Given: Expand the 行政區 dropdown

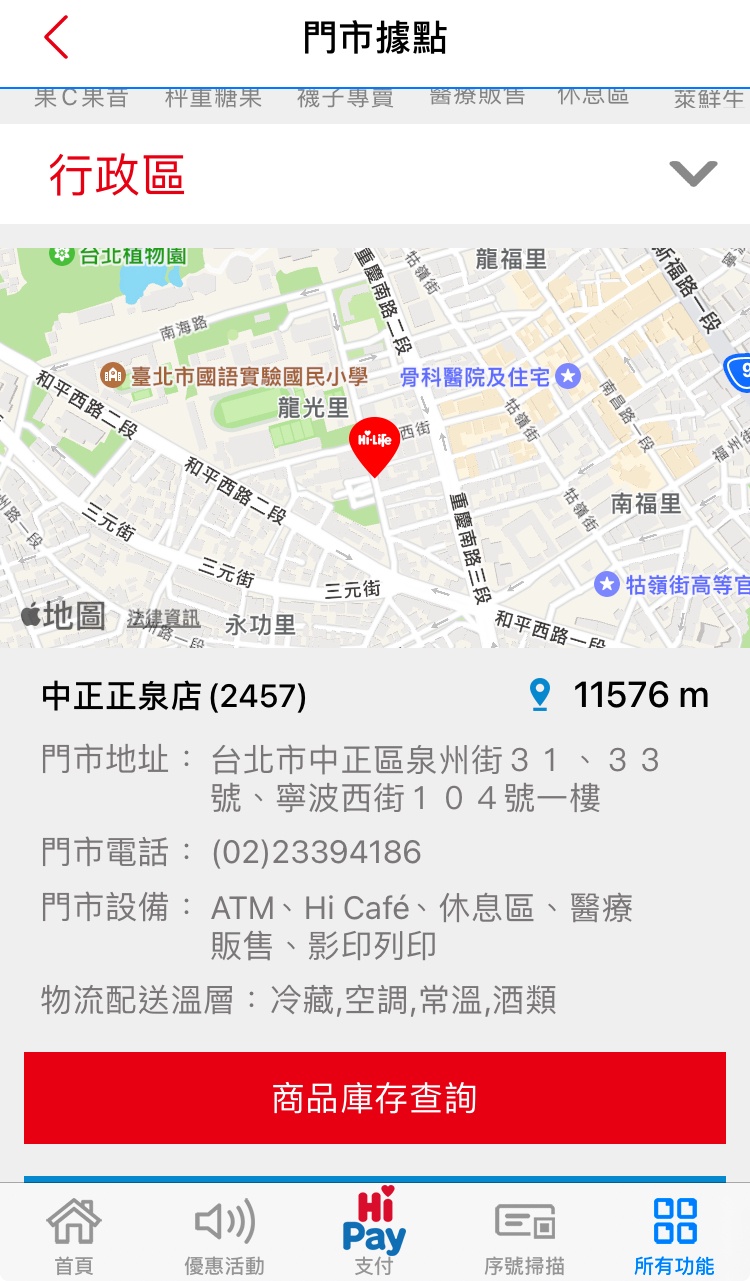Looking at the screenshot, I should 693,174.
